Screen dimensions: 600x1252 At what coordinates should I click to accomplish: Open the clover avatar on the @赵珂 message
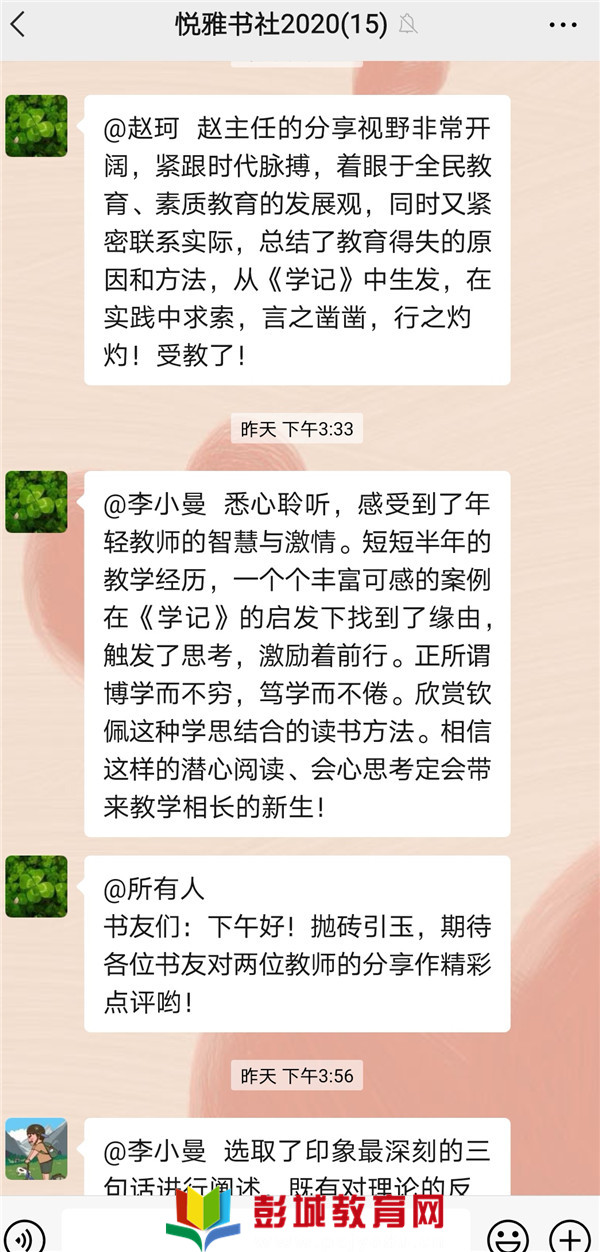pyautogui.click(x=37, y=126)
